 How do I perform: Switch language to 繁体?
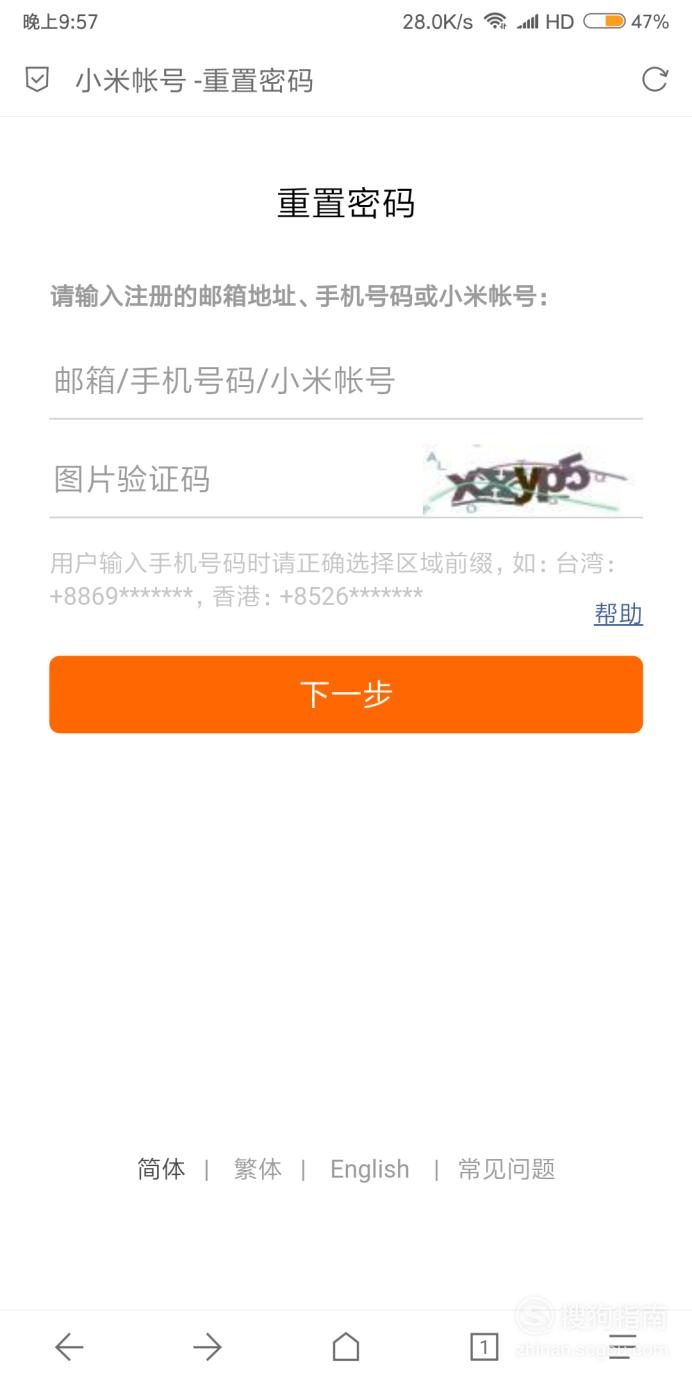point(258,1168)
